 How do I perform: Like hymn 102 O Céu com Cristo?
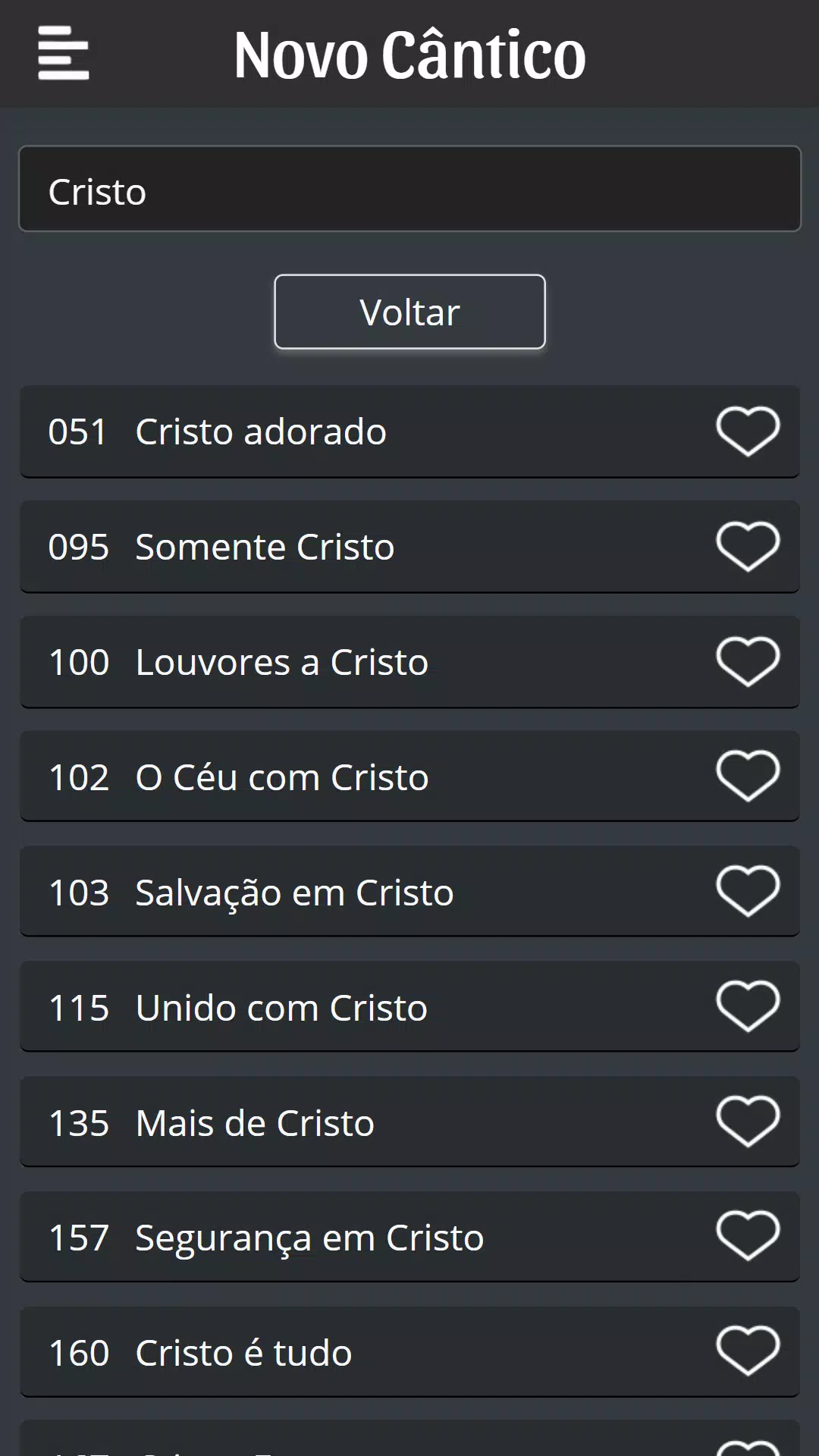[x=748, y=777]
